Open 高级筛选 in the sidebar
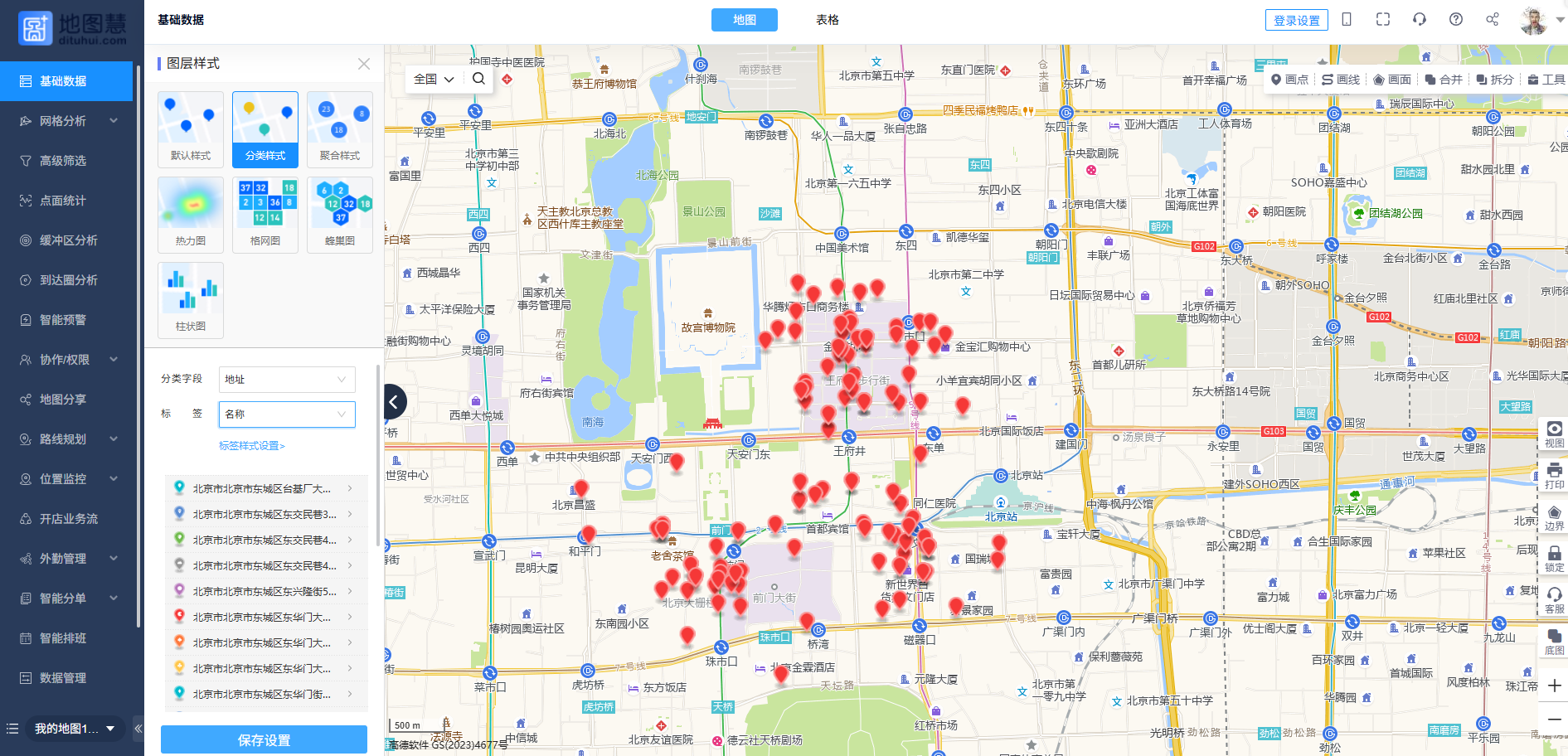Screen dimensions: 1568x756 pyautogui.click(x=63, y=161)
